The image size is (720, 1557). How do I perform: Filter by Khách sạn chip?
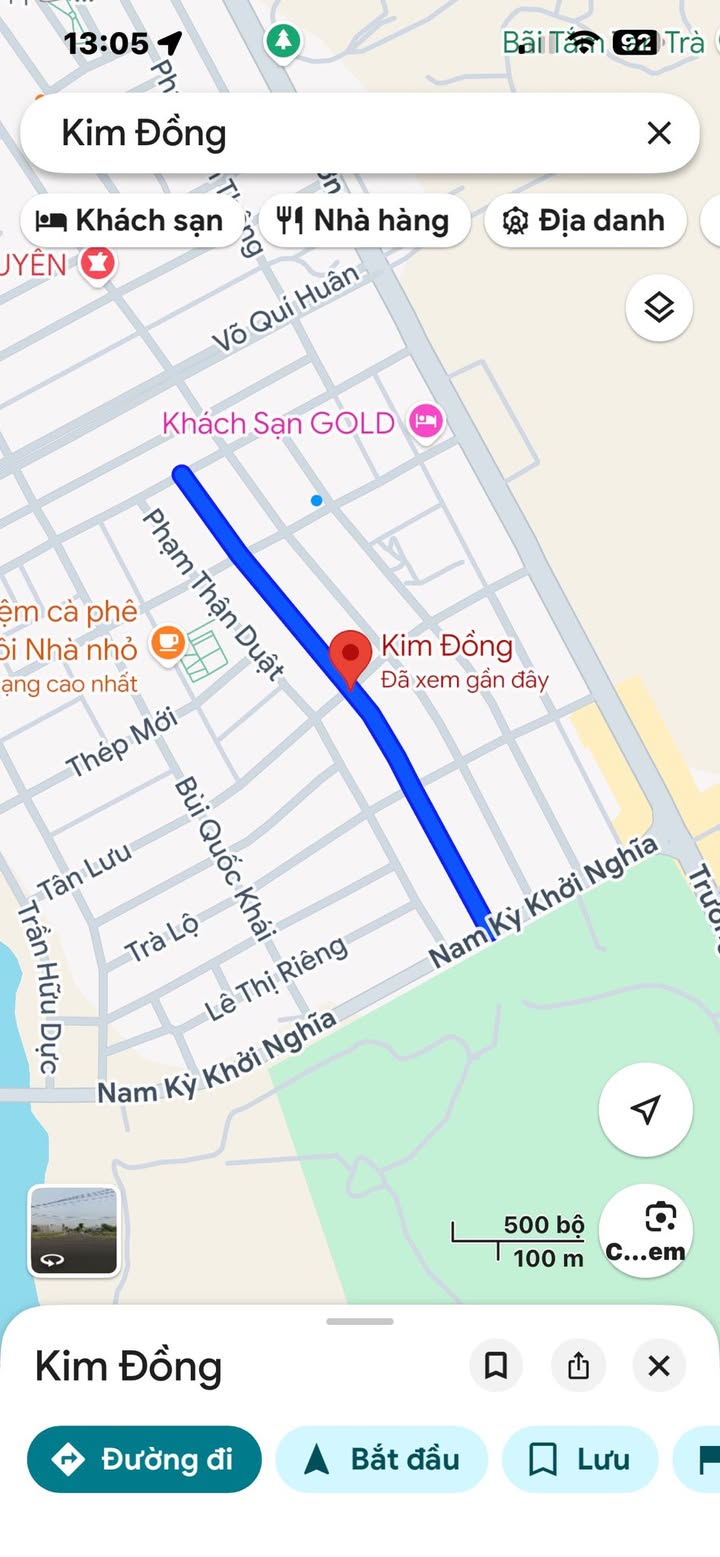[x=130, y=220]
